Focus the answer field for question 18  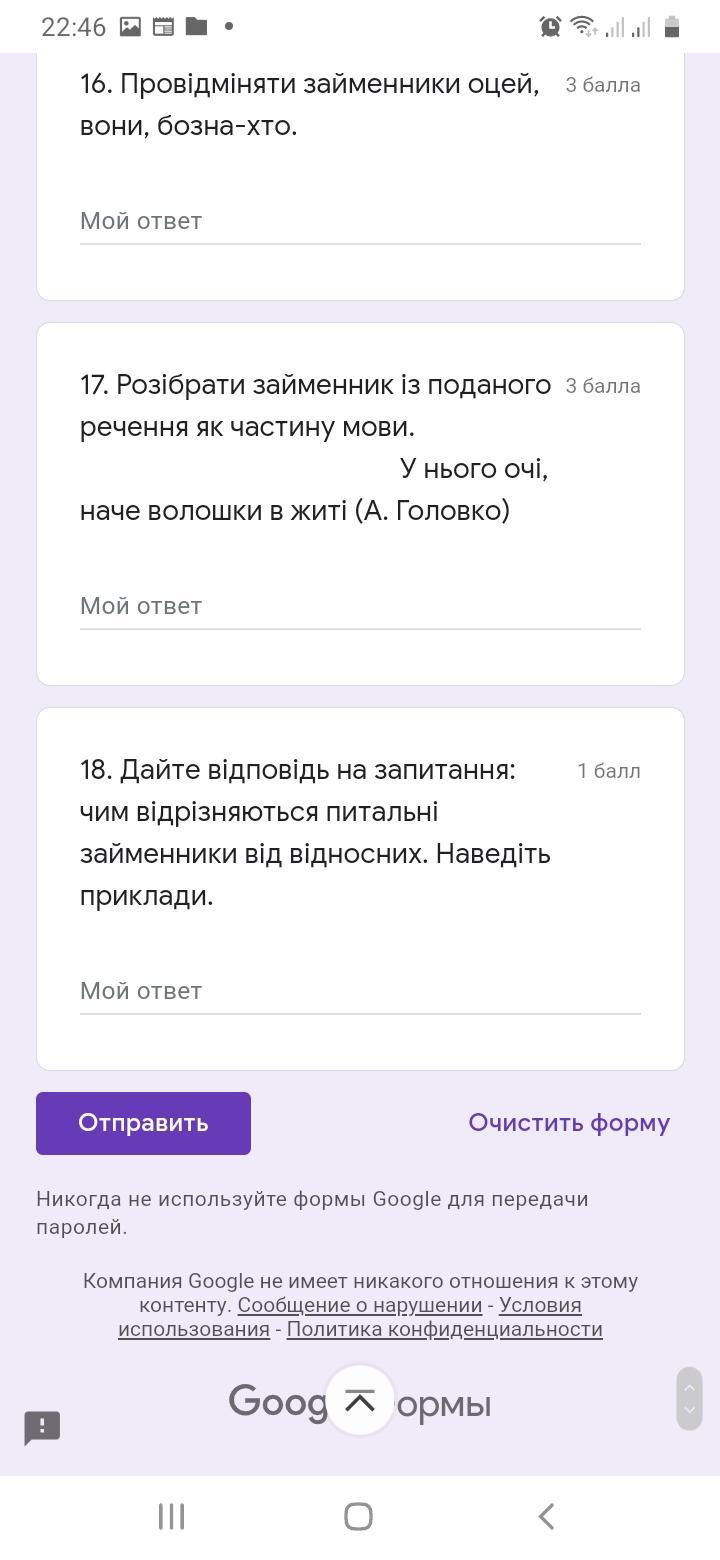360,991
